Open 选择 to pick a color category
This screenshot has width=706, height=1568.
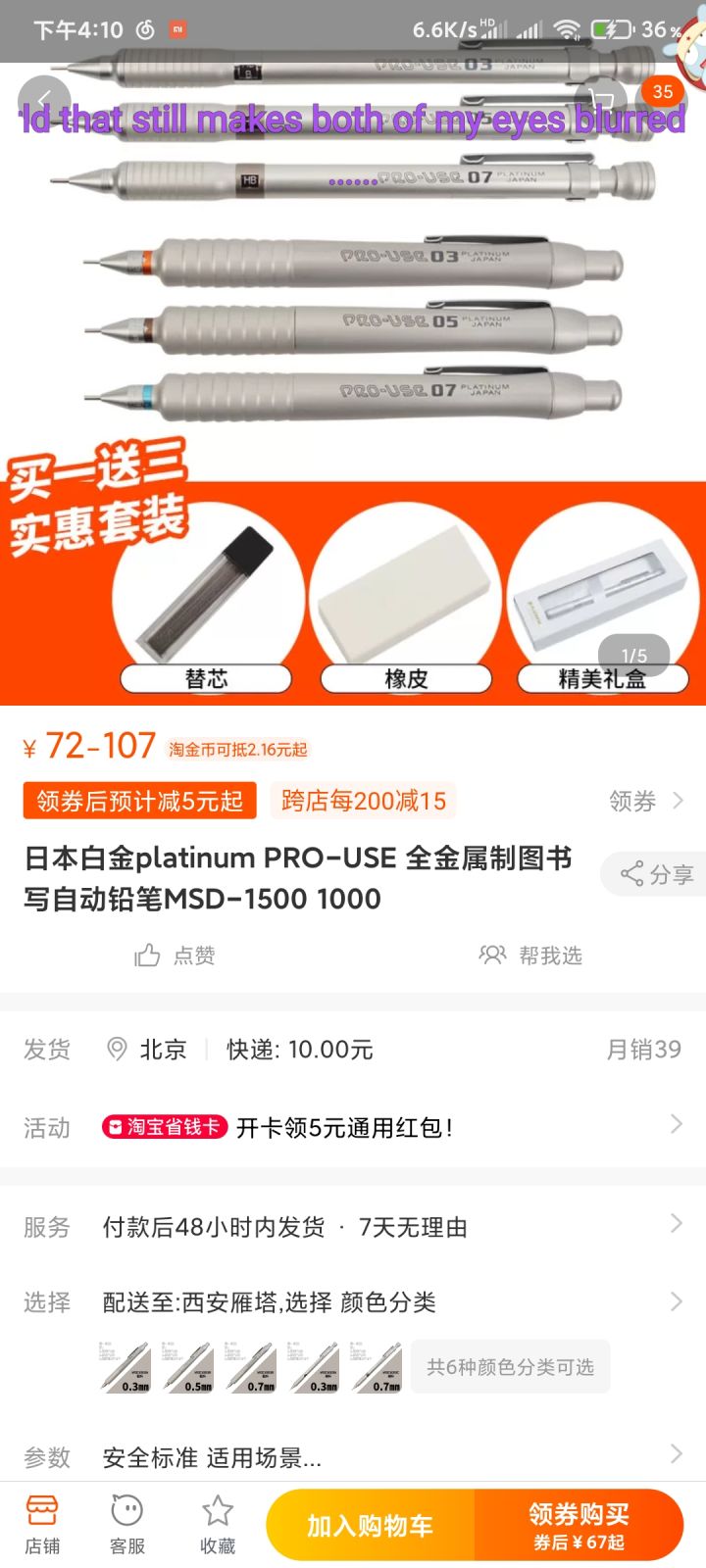click(x=353, y=1301)
